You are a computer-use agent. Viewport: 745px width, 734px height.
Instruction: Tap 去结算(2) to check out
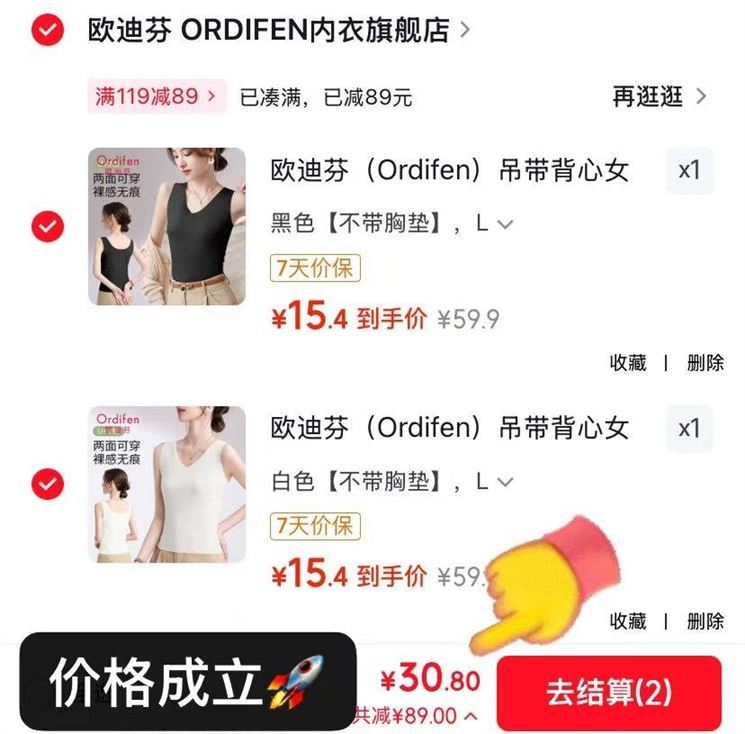click(608, 692)
